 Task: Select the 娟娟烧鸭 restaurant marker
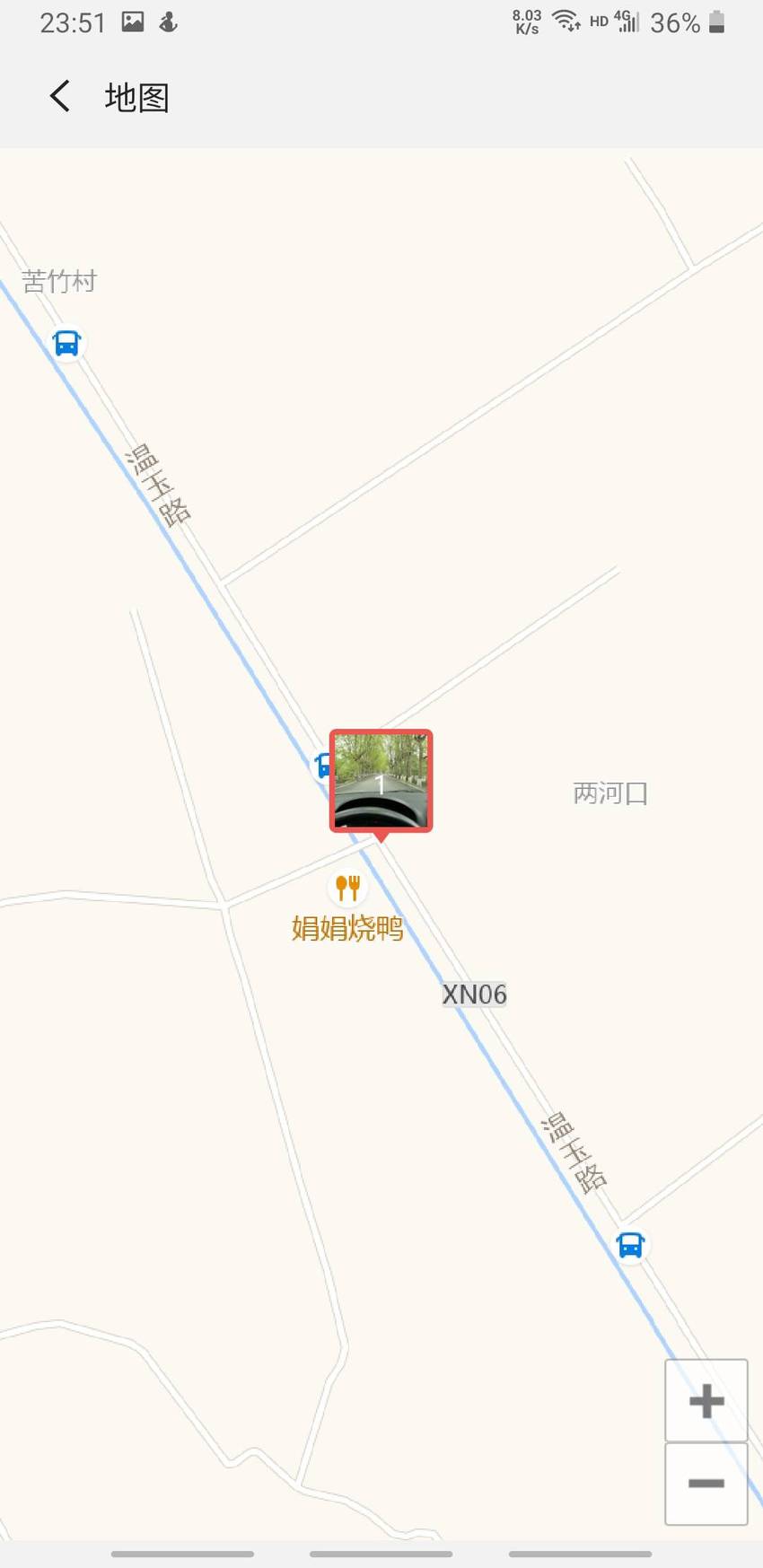tap(347, 888)
